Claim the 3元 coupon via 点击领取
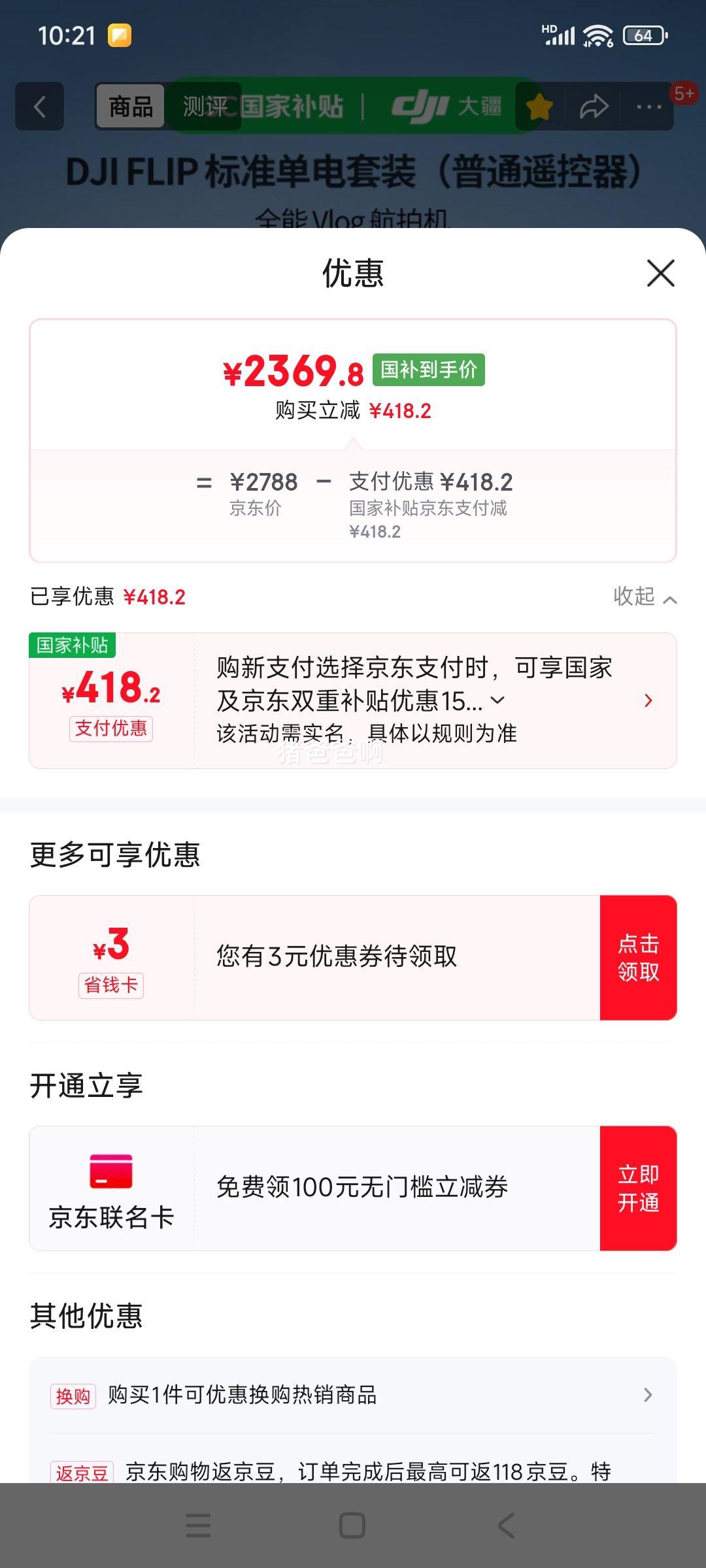 [x=638, y=958]
